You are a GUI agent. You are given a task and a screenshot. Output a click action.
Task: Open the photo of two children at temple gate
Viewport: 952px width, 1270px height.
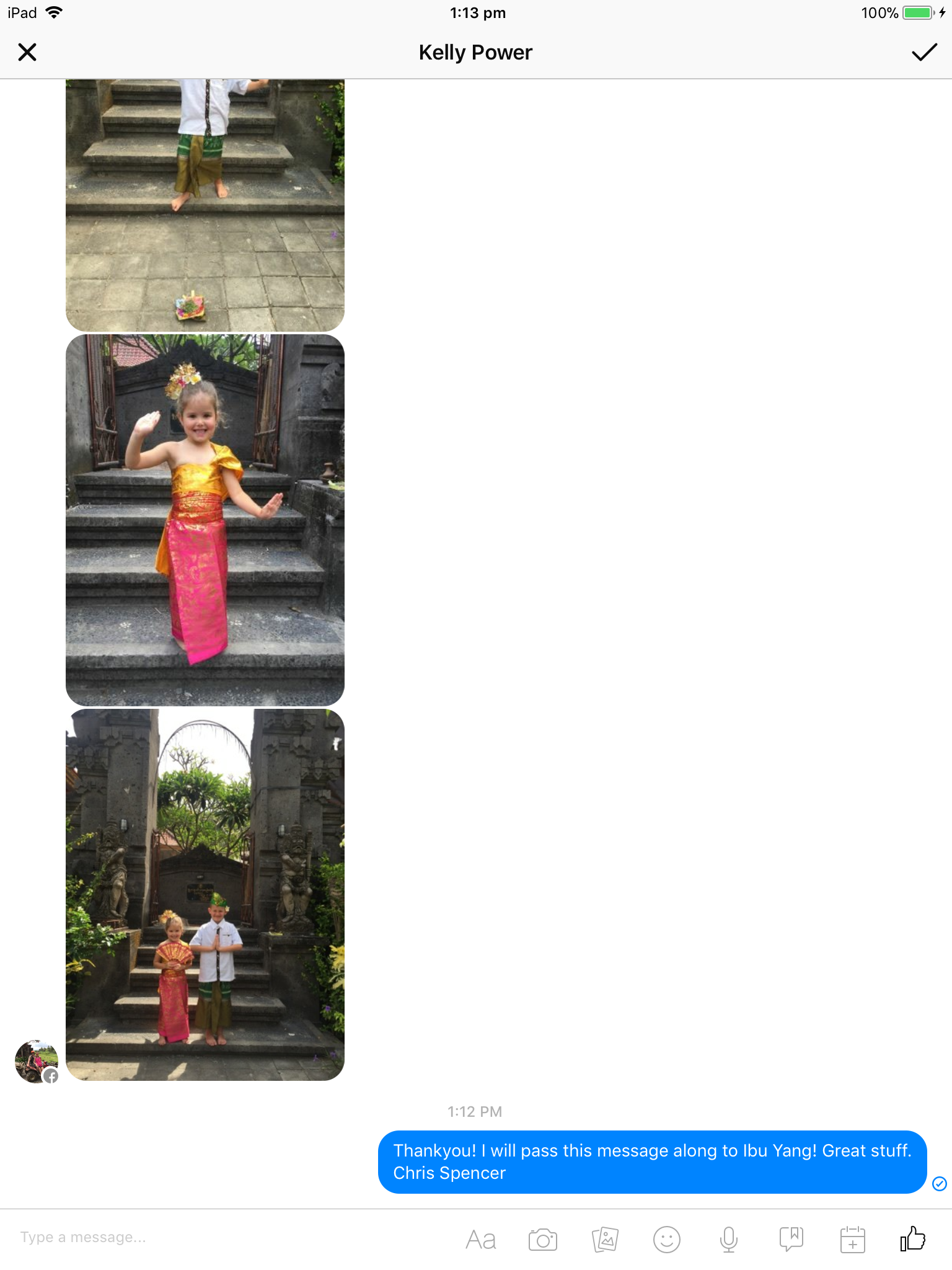205,894
